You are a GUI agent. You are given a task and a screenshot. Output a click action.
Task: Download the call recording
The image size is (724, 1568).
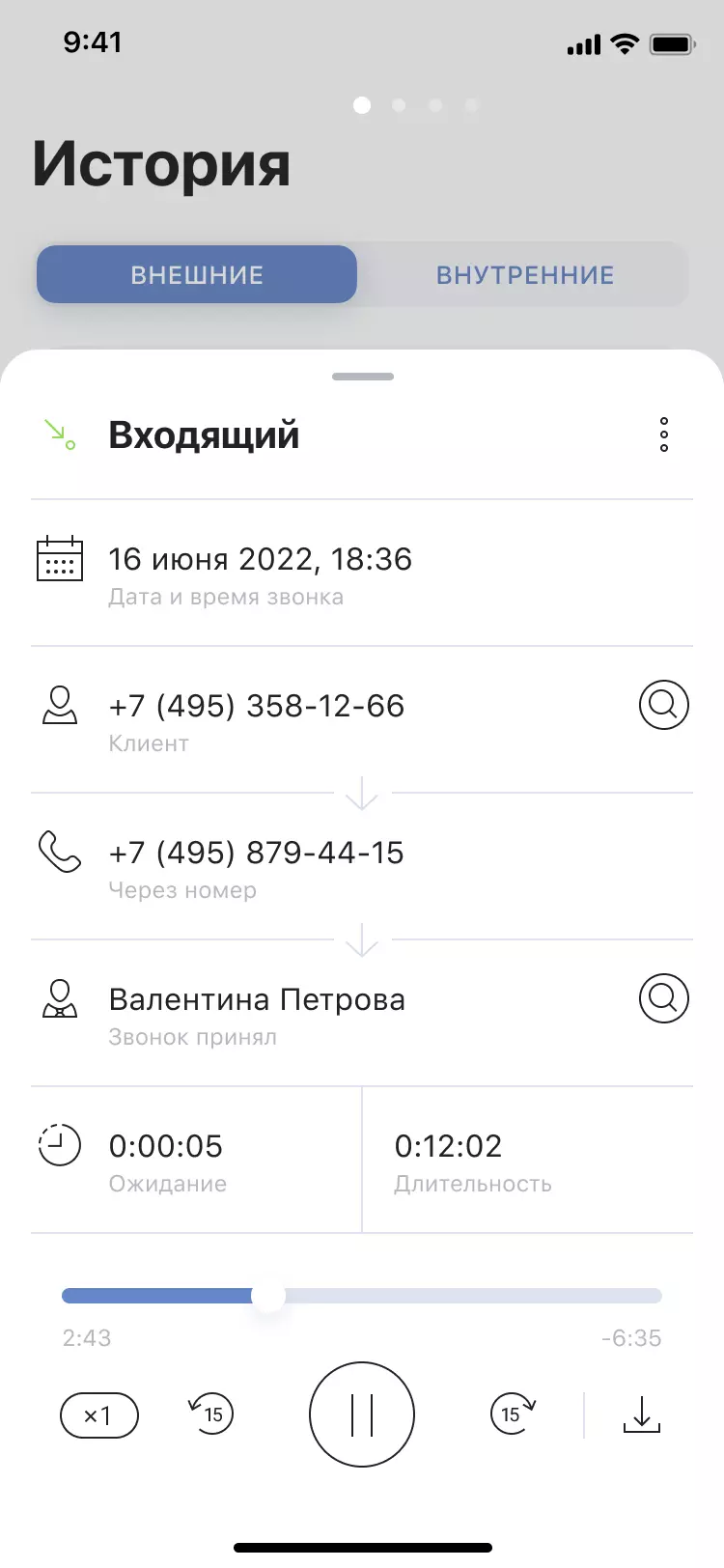tap(642, 1414)
